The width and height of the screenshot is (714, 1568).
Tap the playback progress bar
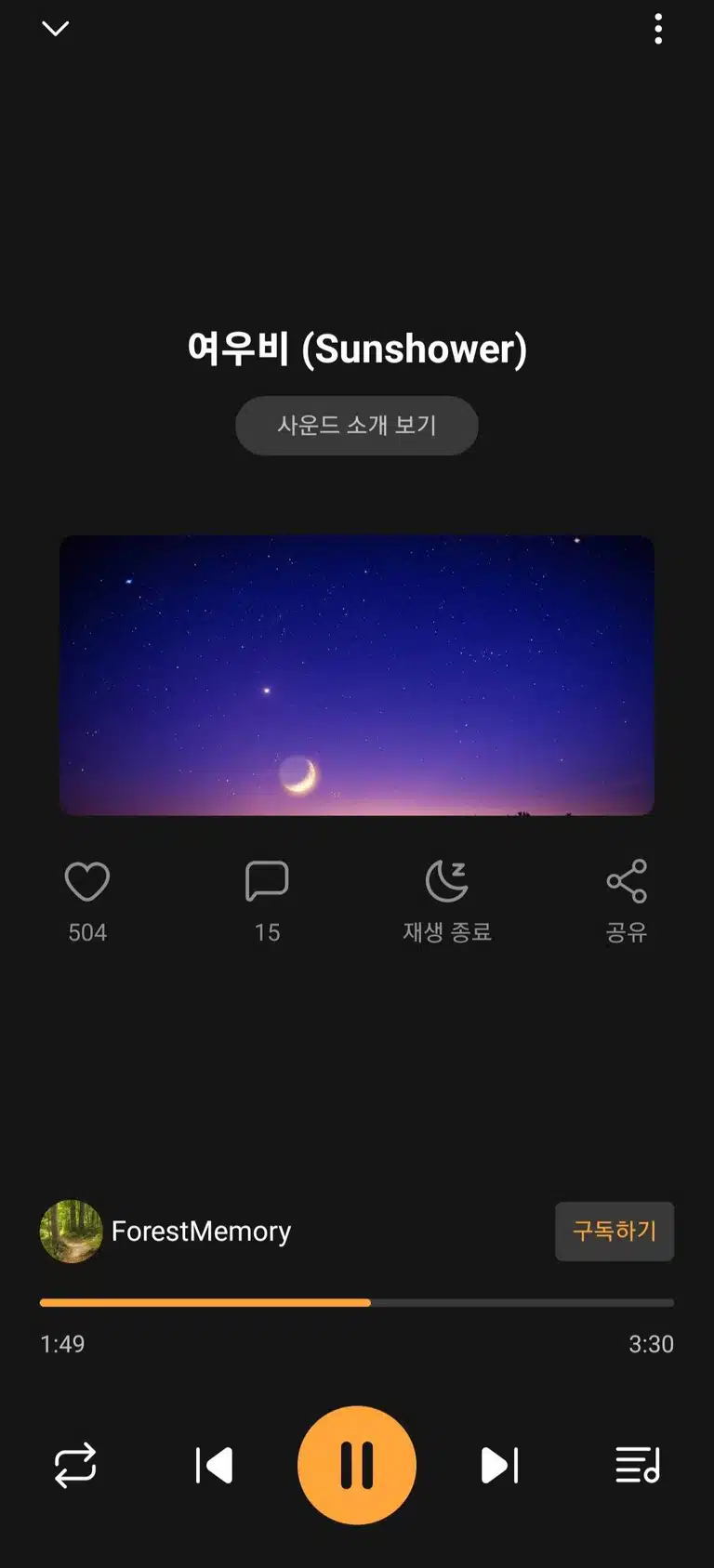(357, 1302)
